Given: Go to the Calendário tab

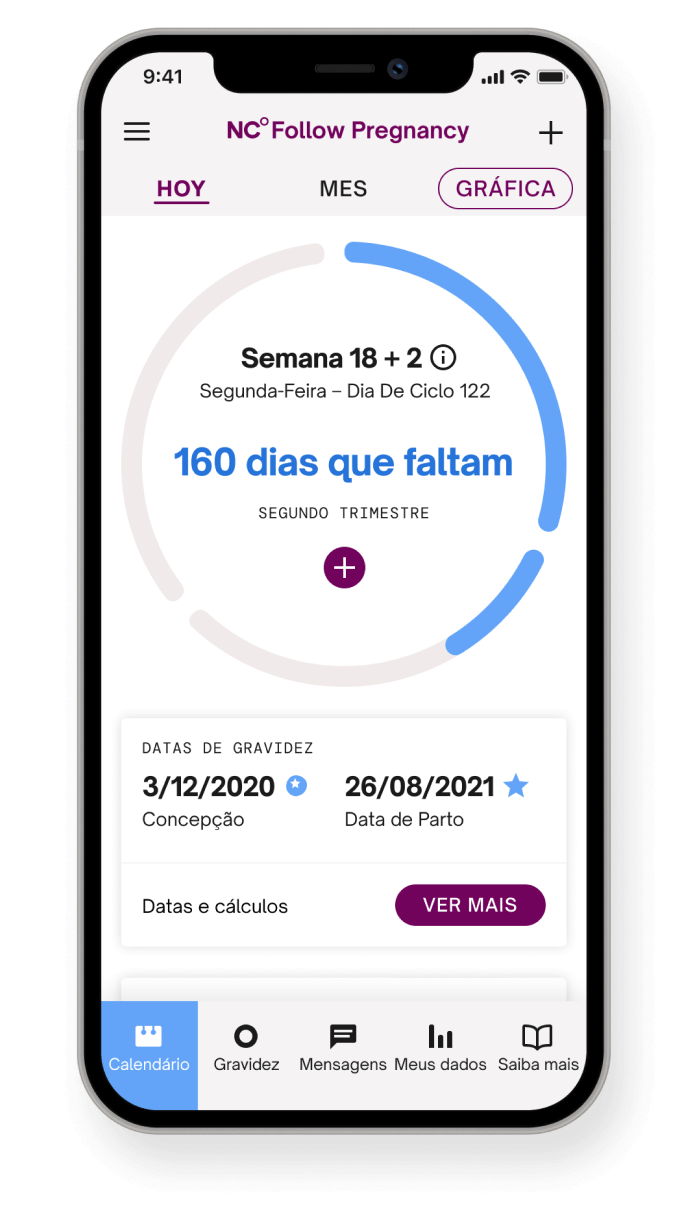Looking at the screenshot, I should (149, 1048).
